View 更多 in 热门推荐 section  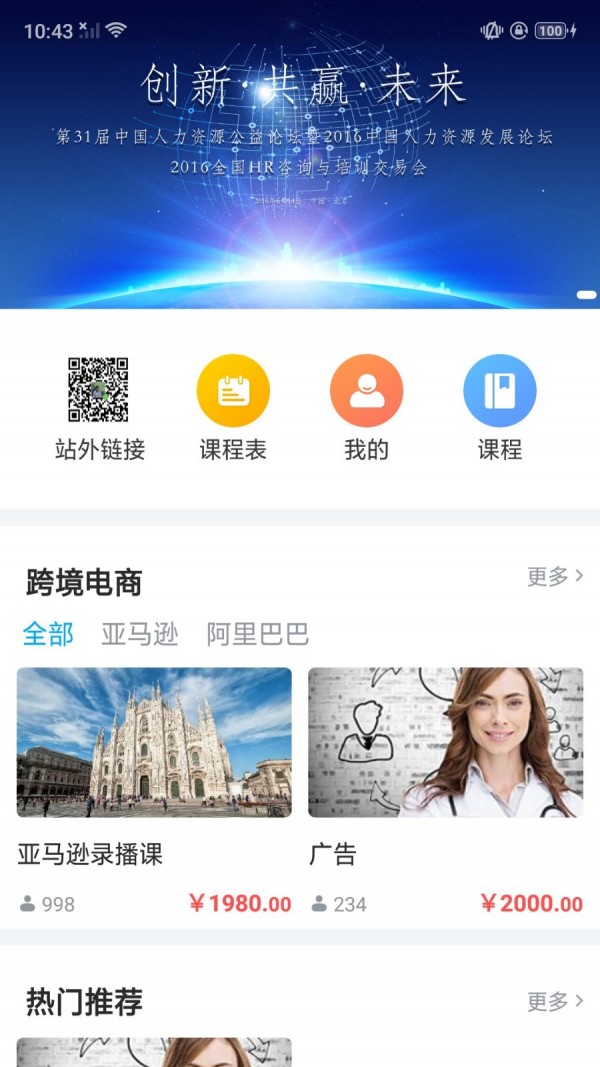555,1001
